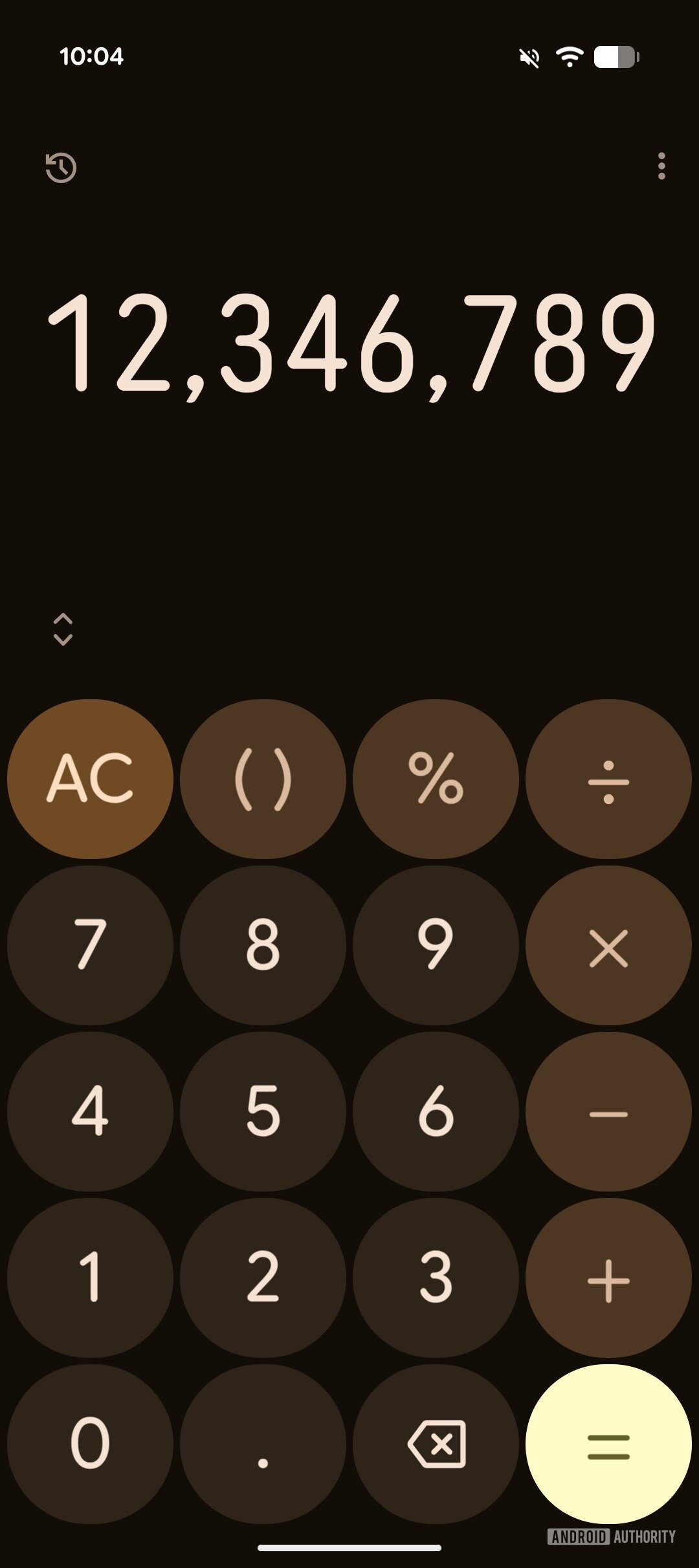The width and height of the screenshot is (699, 1568).
Task: Select the minus operator
Action: click(608, 1111)
